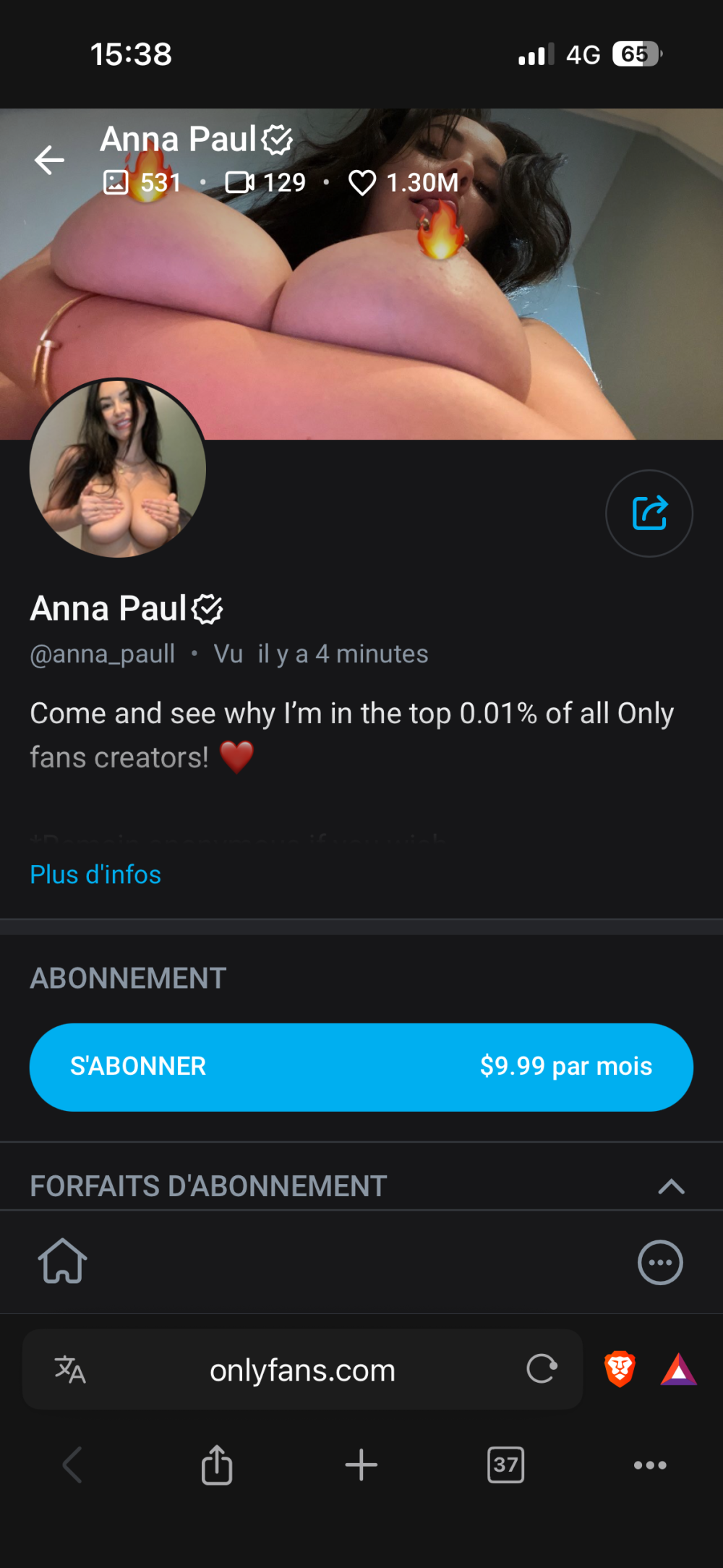This screenshot has height=1568, width=723.
Task: Tap the onlyfans.com address bar
Action: coord(302,1370)
